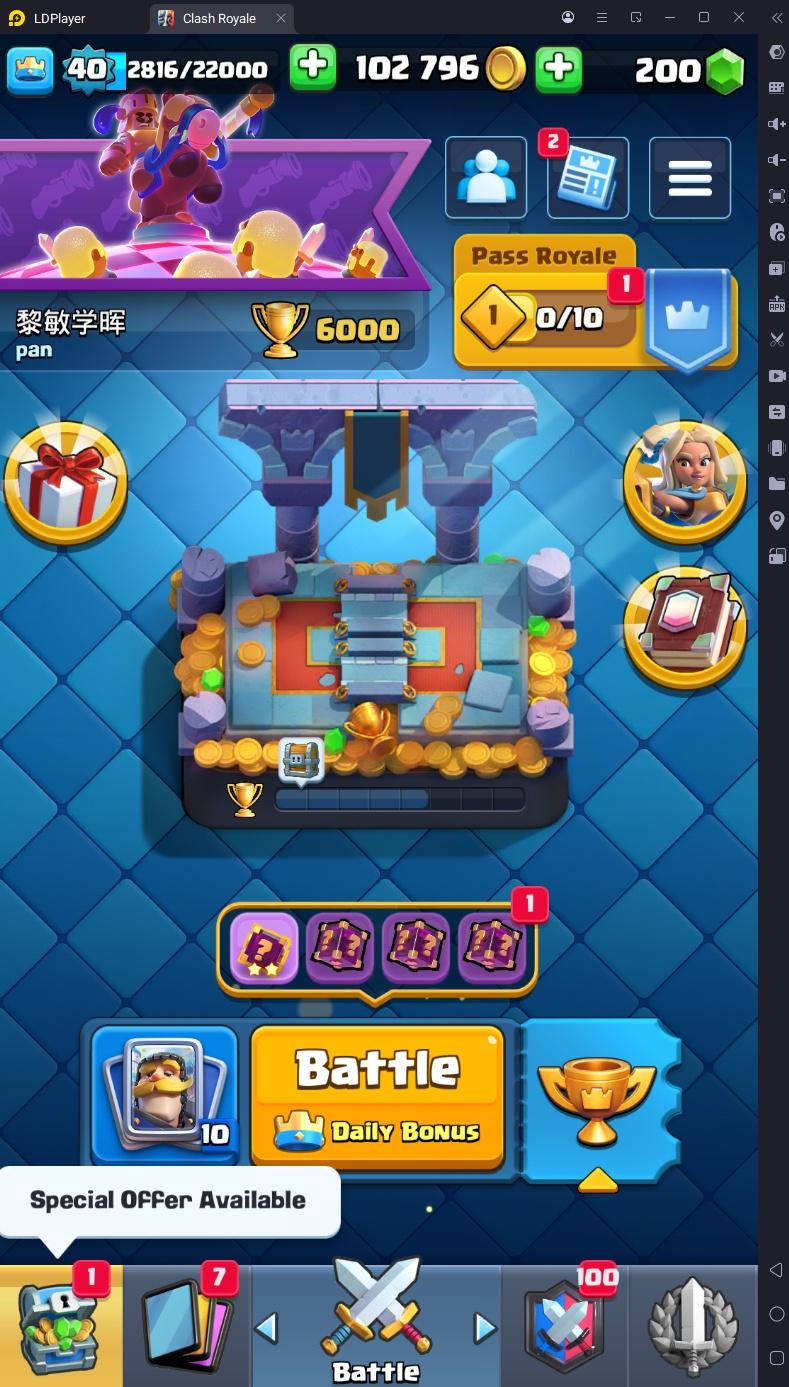
Task: Add more gold with the plus button
Action: point(559,68)
